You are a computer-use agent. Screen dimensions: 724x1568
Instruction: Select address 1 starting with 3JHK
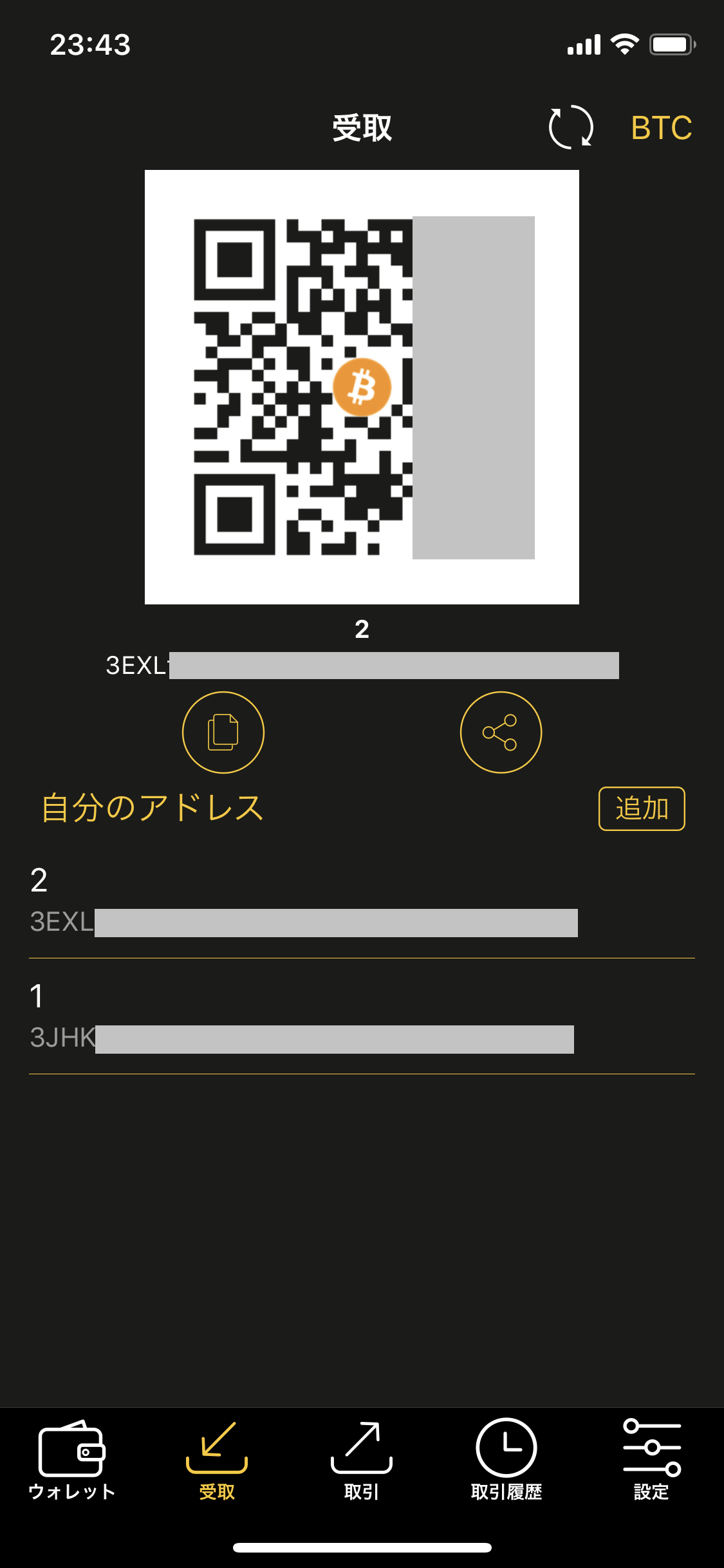[362, 1016]
